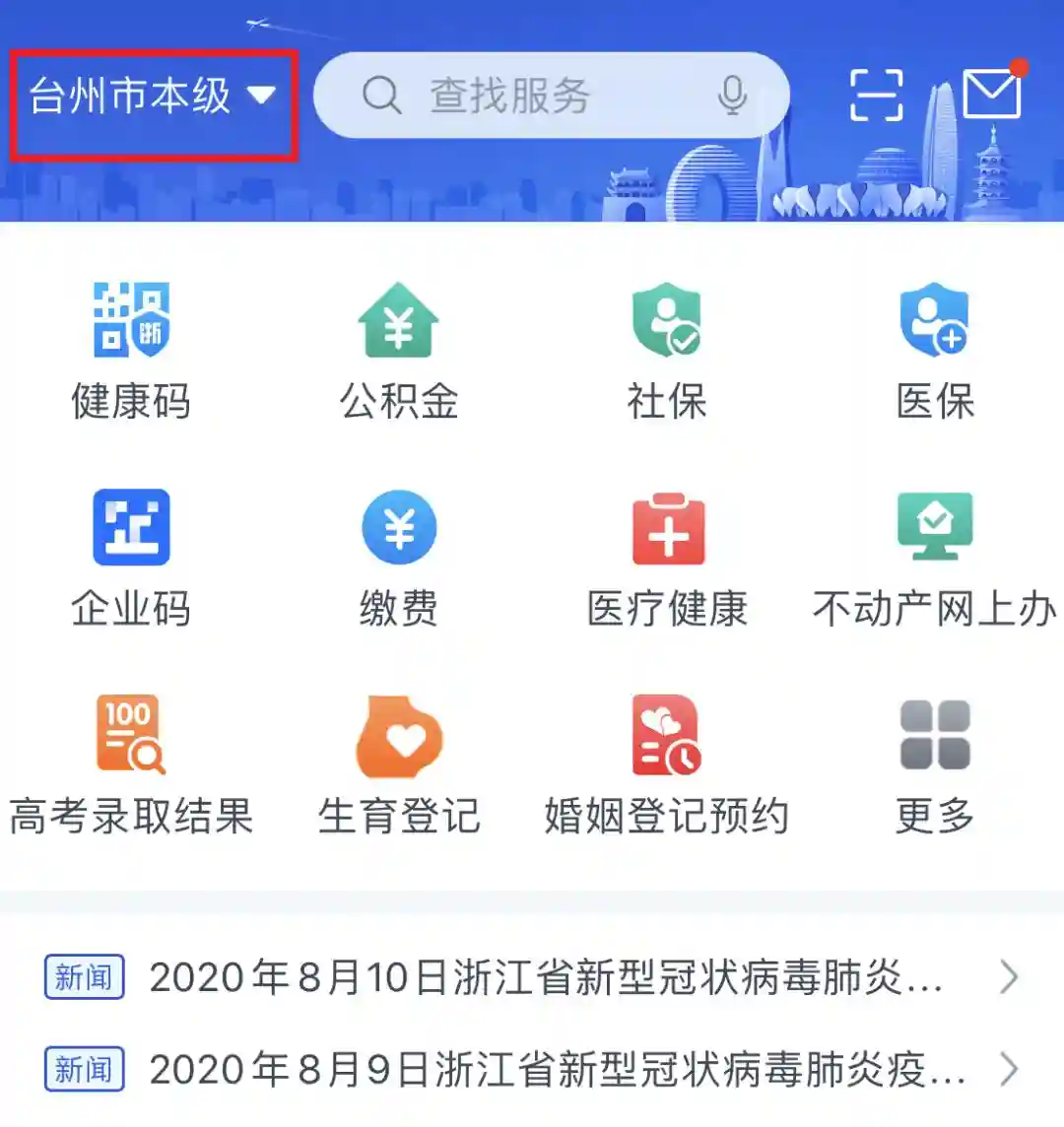Start voice search with microphone icon

coord(732,97)
